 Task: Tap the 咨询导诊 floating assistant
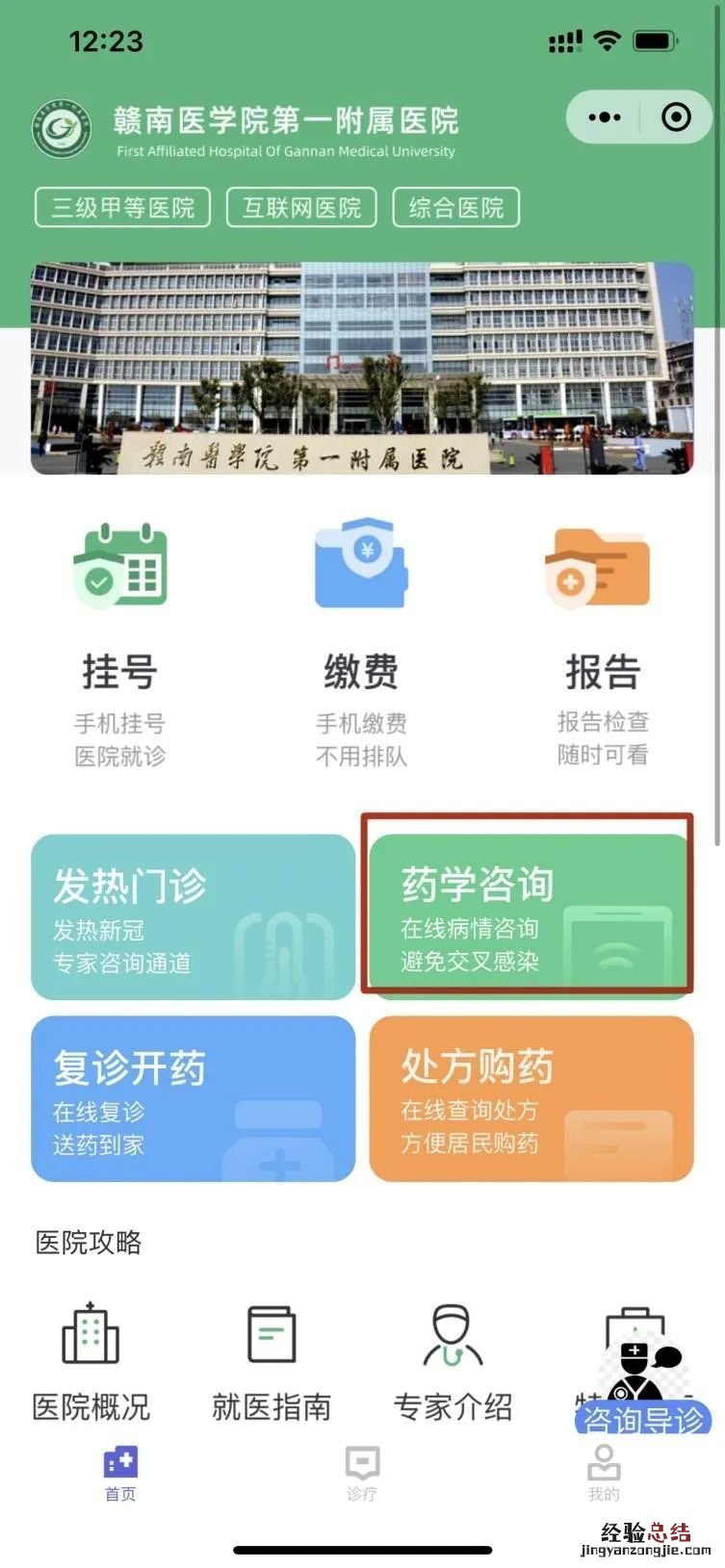point(642,1388)
